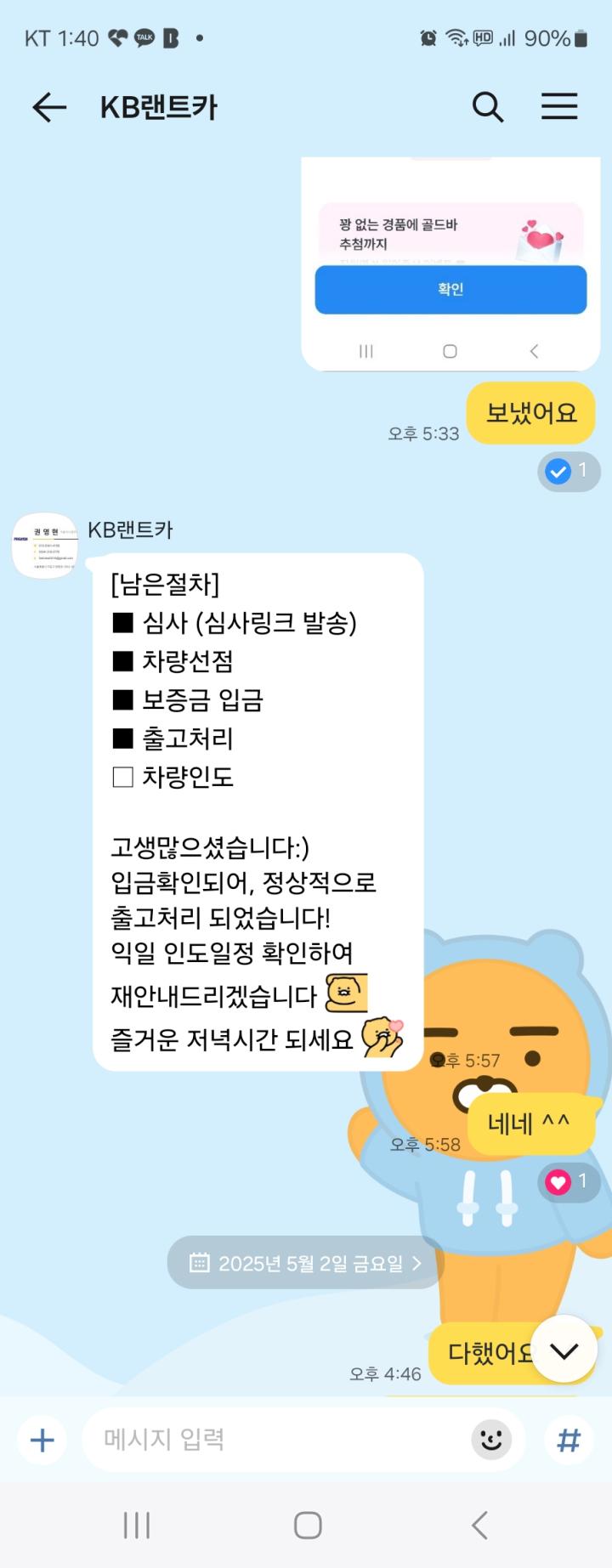Search within this chat
This screenshot has width=612, height=1568.
point(488,107)
